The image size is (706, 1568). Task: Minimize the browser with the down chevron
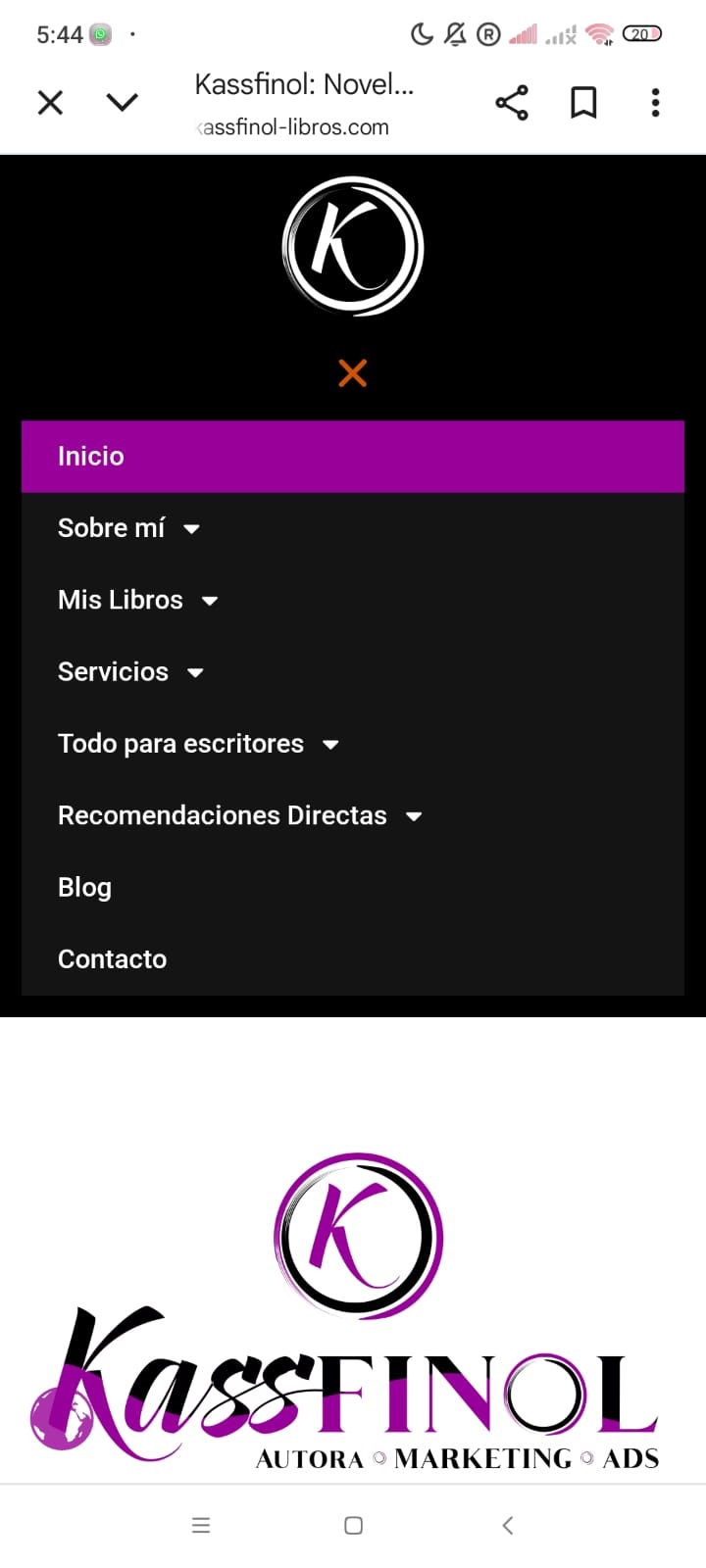point(123,103)
